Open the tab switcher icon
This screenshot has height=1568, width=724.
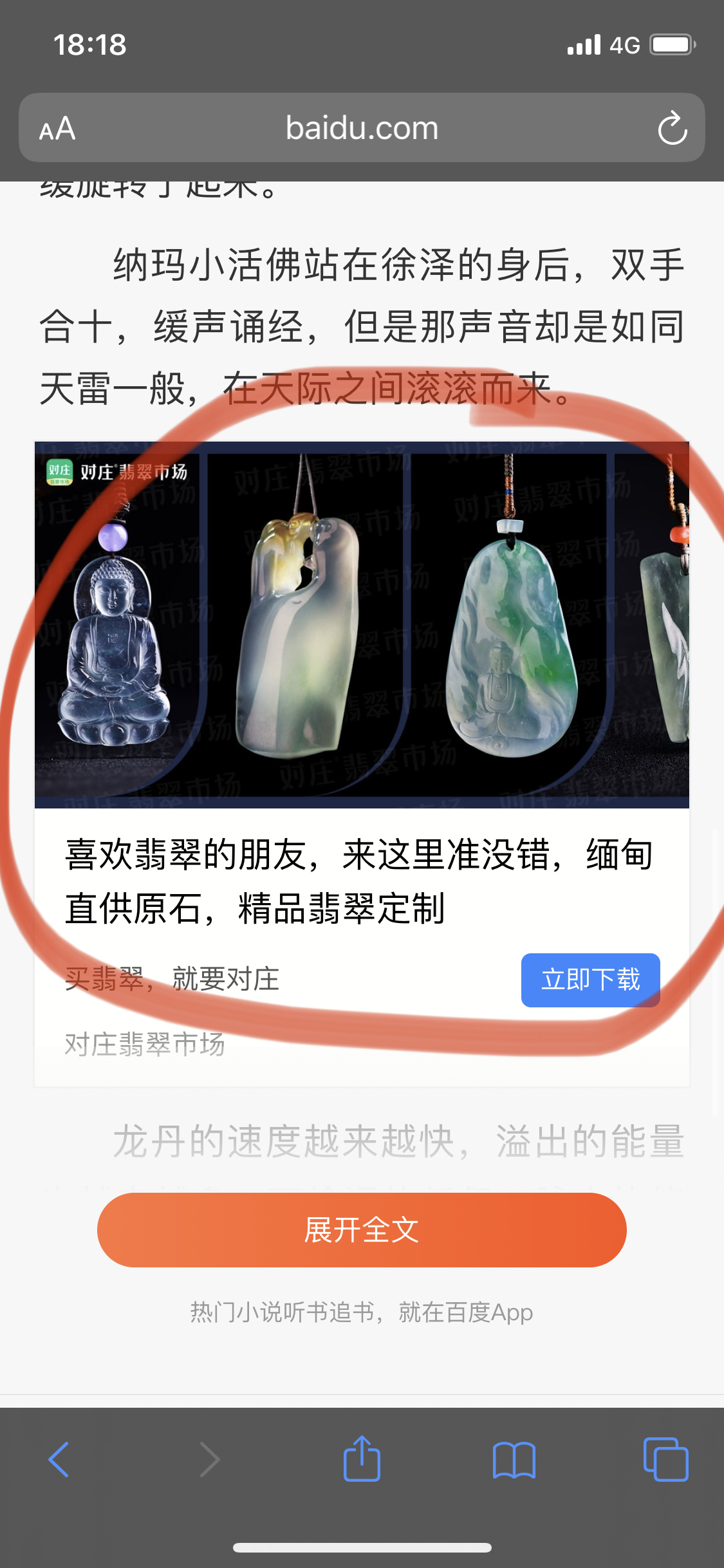667,1459
